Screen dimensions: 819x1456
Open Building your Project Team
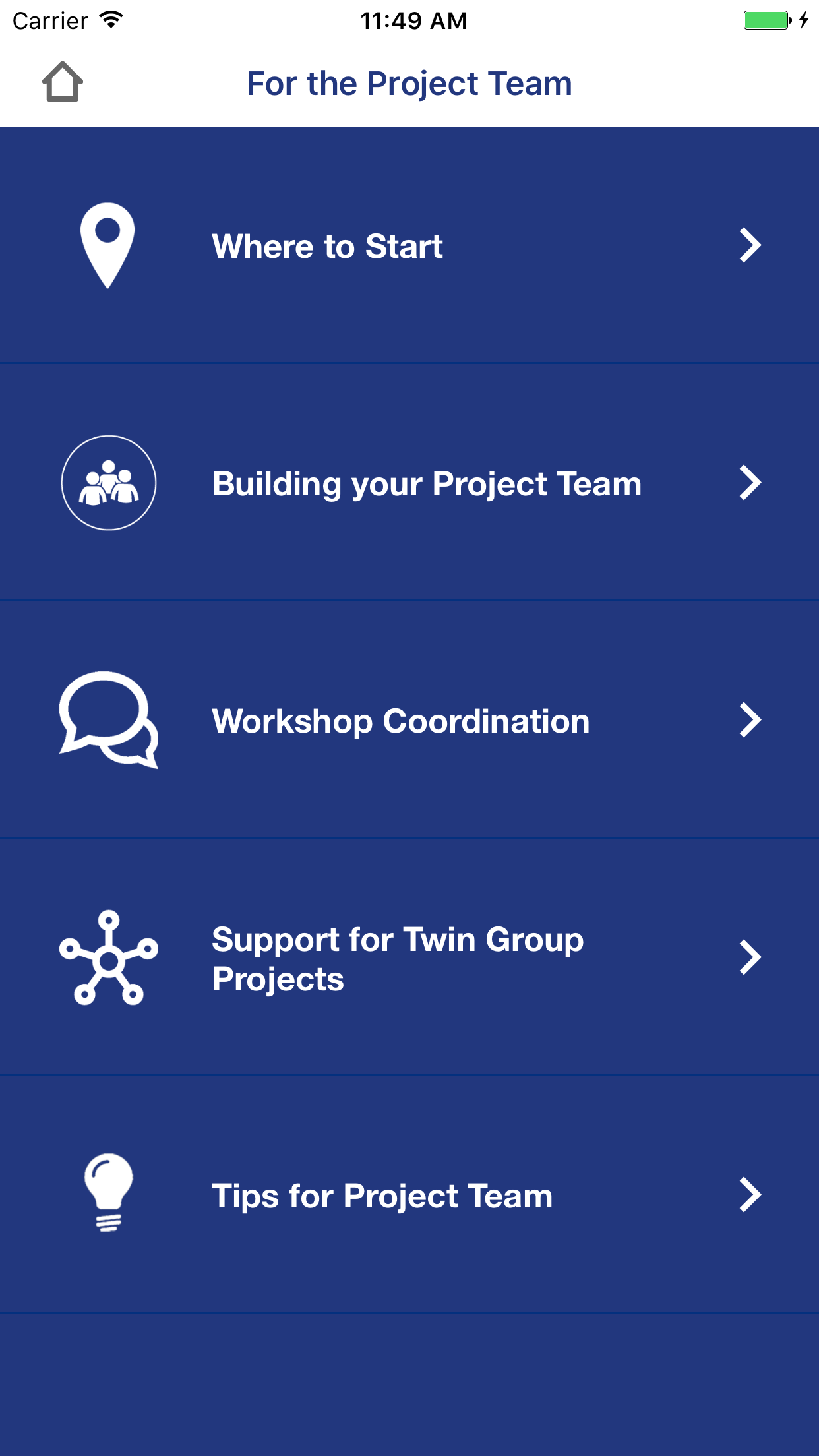409,483
